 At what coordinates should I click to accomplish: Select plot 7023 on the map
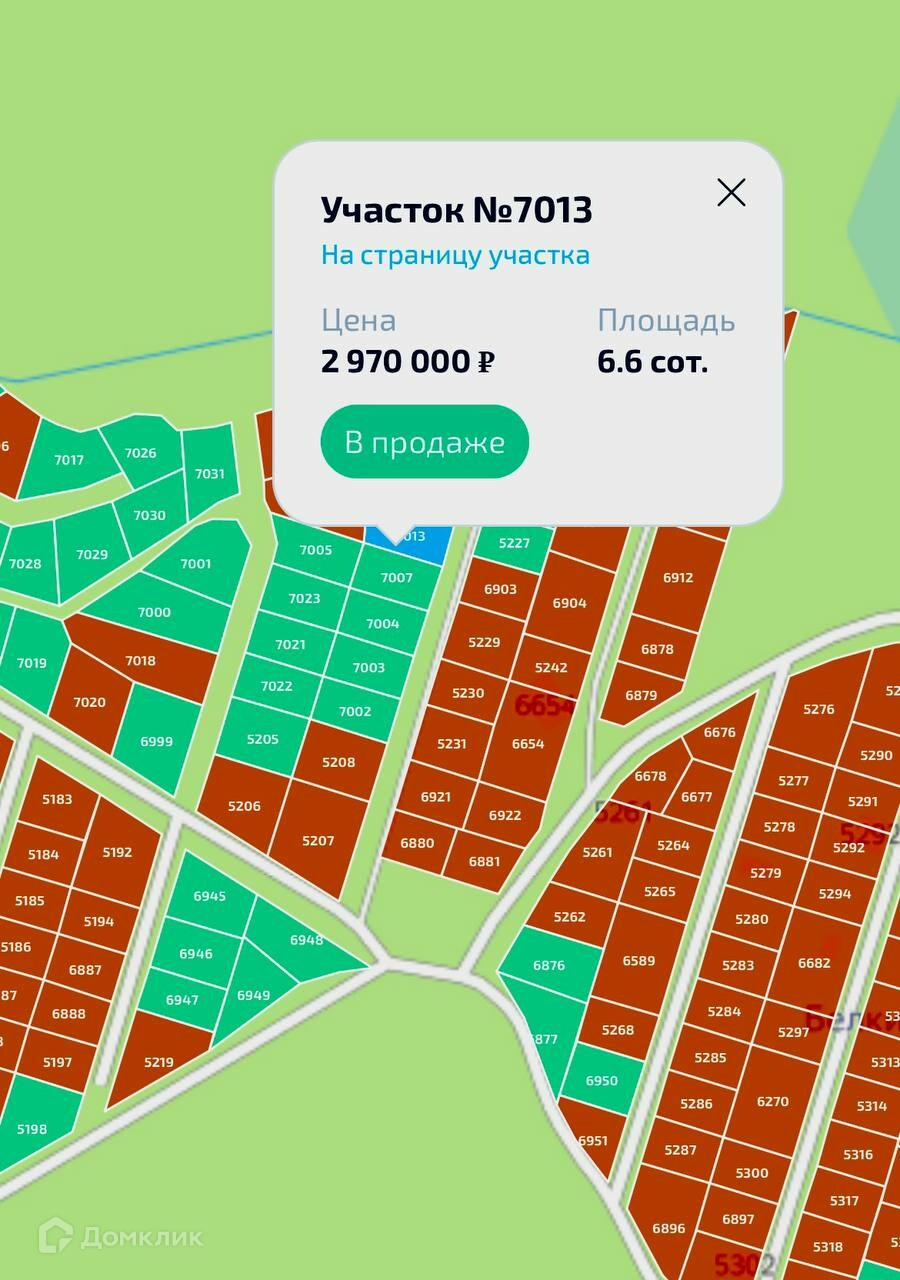click(304, 598)
